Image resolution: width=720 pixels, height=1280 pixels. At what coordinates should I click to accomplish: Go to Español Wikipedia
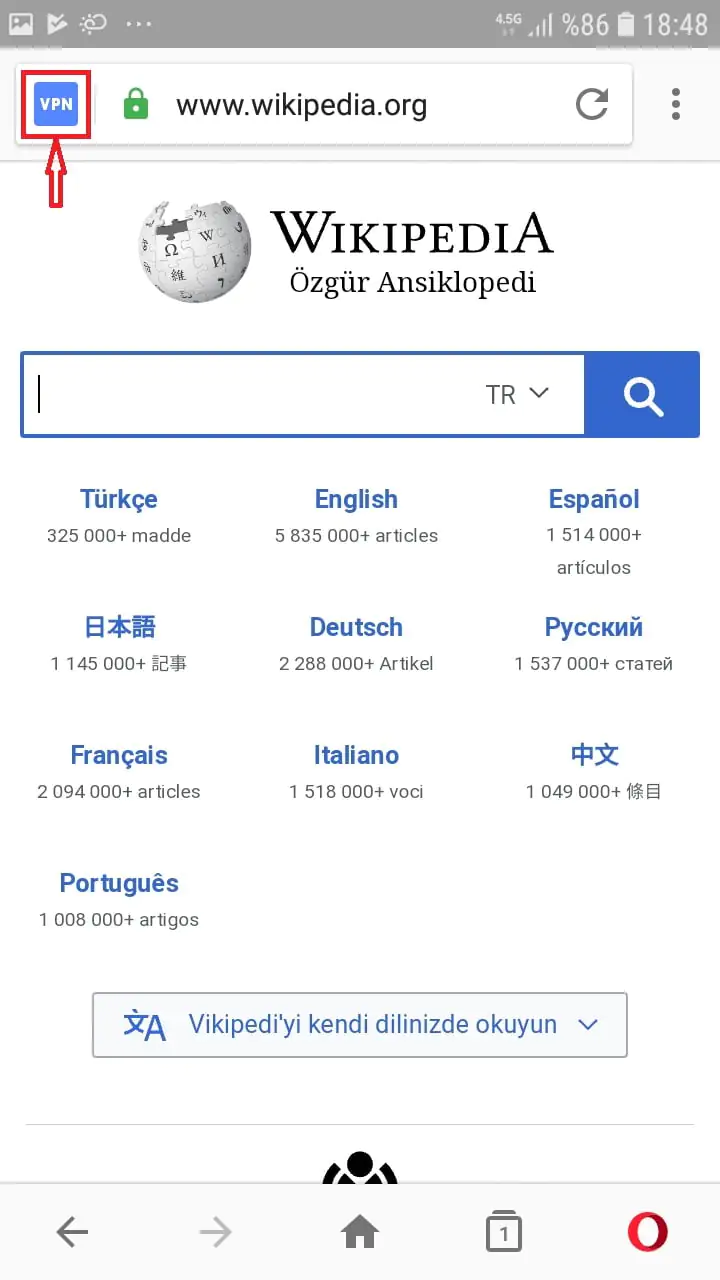[x=594, y=499]
